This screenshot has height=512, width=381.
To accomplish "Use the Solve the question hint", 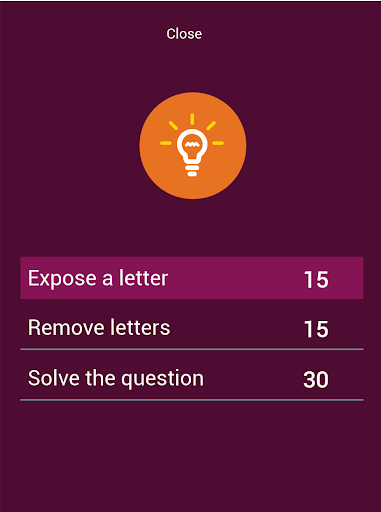I will [x=192, y=378].
